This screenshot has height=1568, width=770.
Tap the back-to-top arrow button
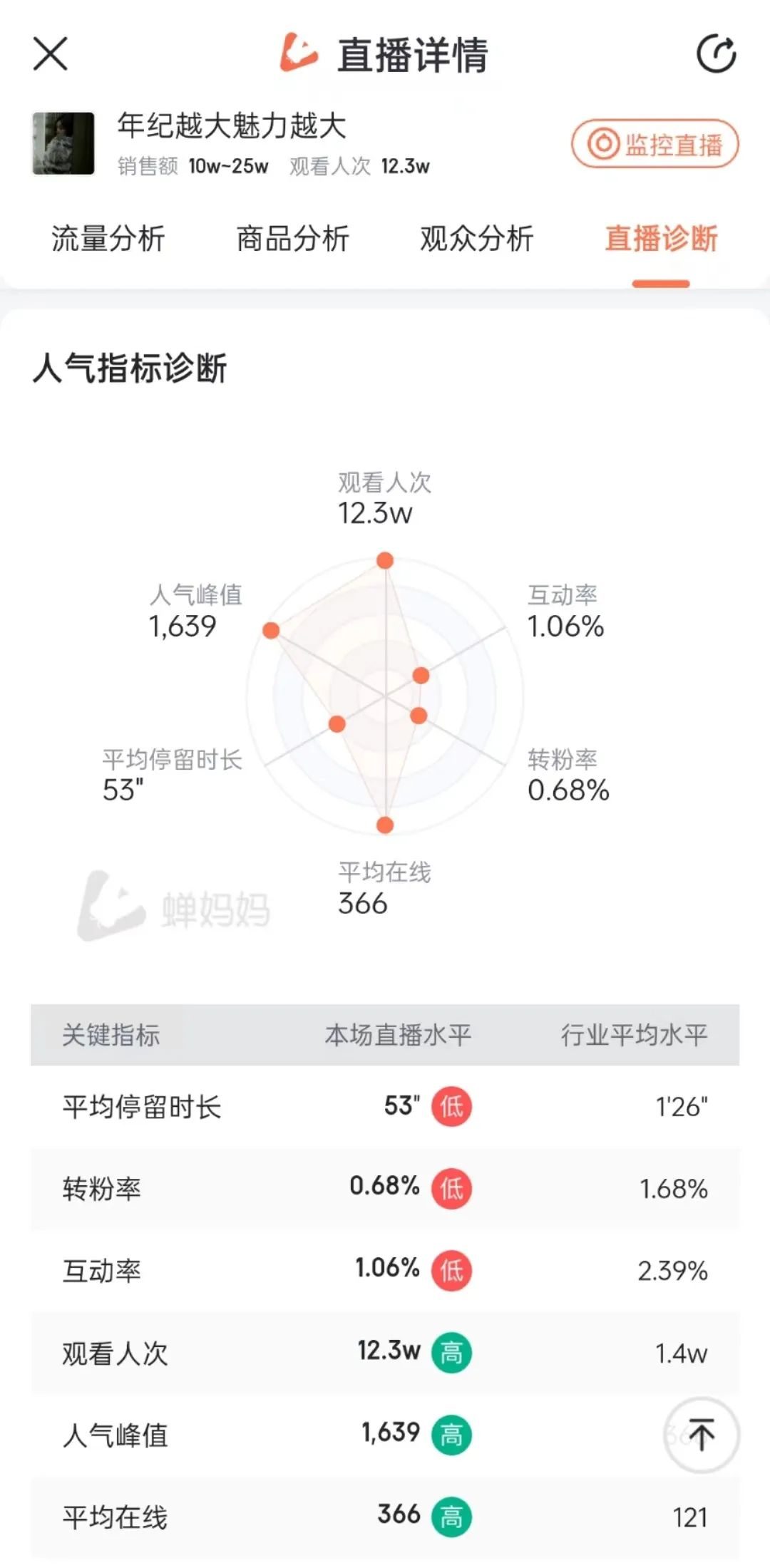coord(702,1435)
